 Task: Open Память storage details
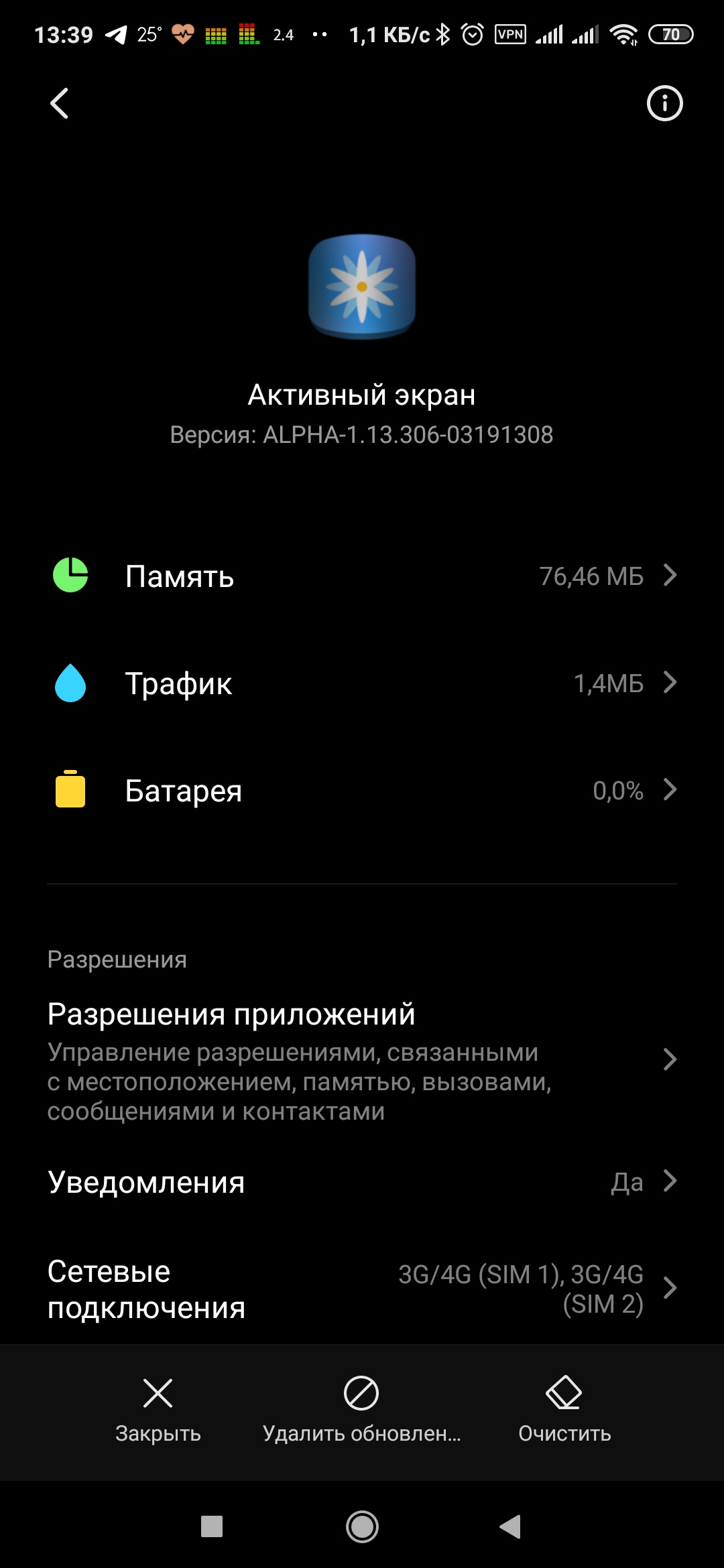pos(362,576)
